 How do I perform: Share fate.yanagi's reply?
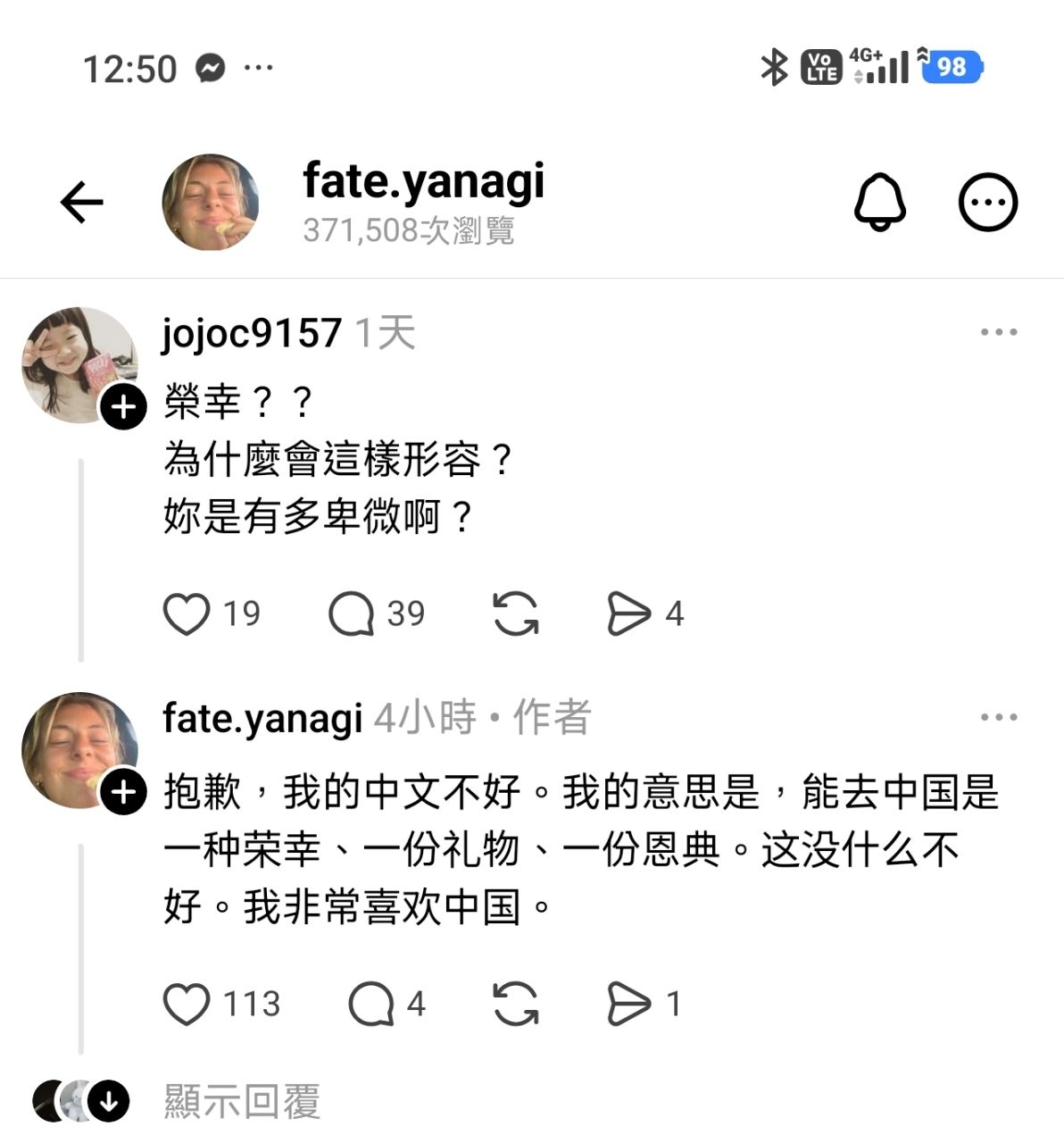click(x=629, y=1005)
